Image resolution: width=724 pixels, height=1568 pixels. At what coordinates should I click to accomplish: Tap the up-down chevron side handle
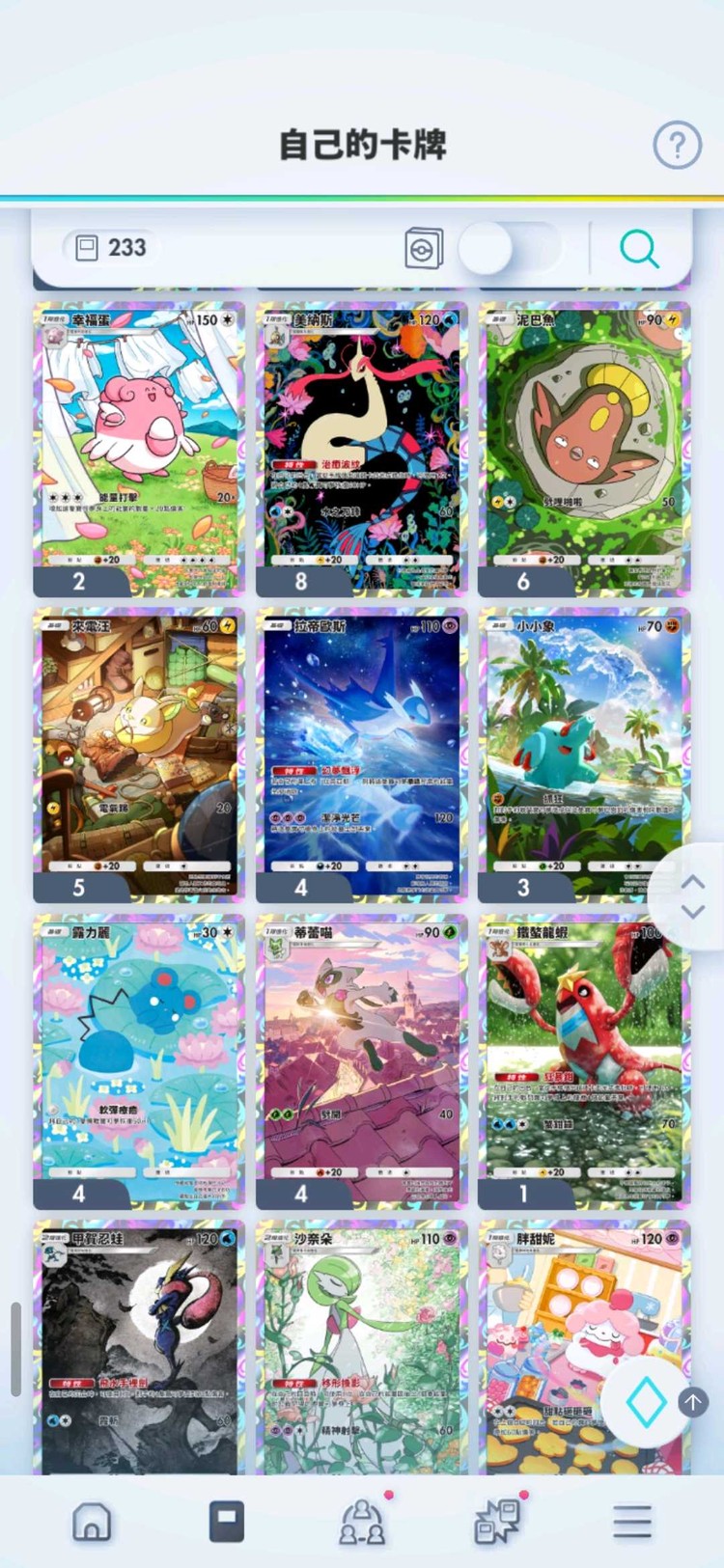pyautogui.click(x=693, y=896)
